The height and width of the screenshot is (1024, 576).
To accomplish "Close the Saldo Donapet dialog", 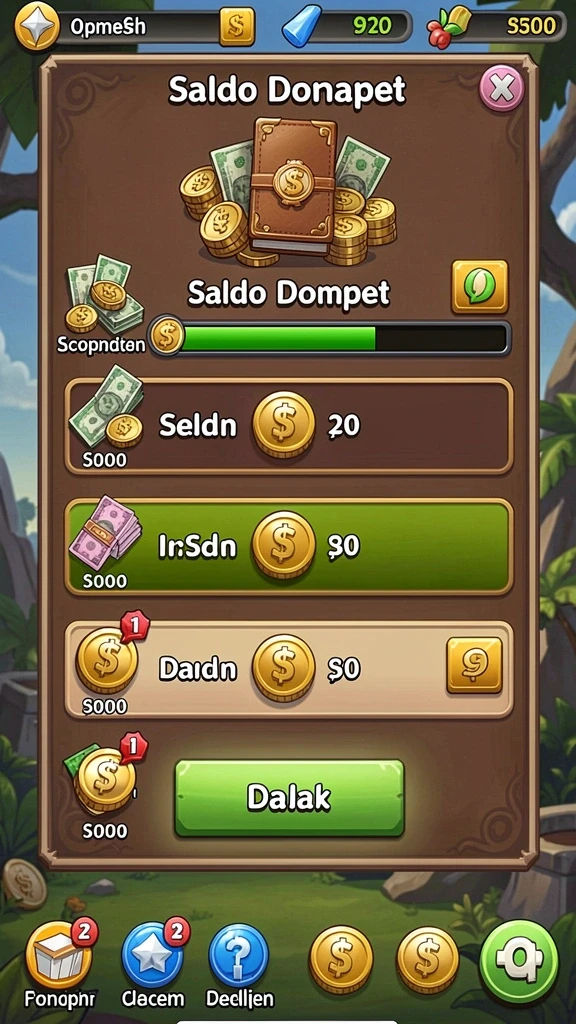I will click(502, 89).
